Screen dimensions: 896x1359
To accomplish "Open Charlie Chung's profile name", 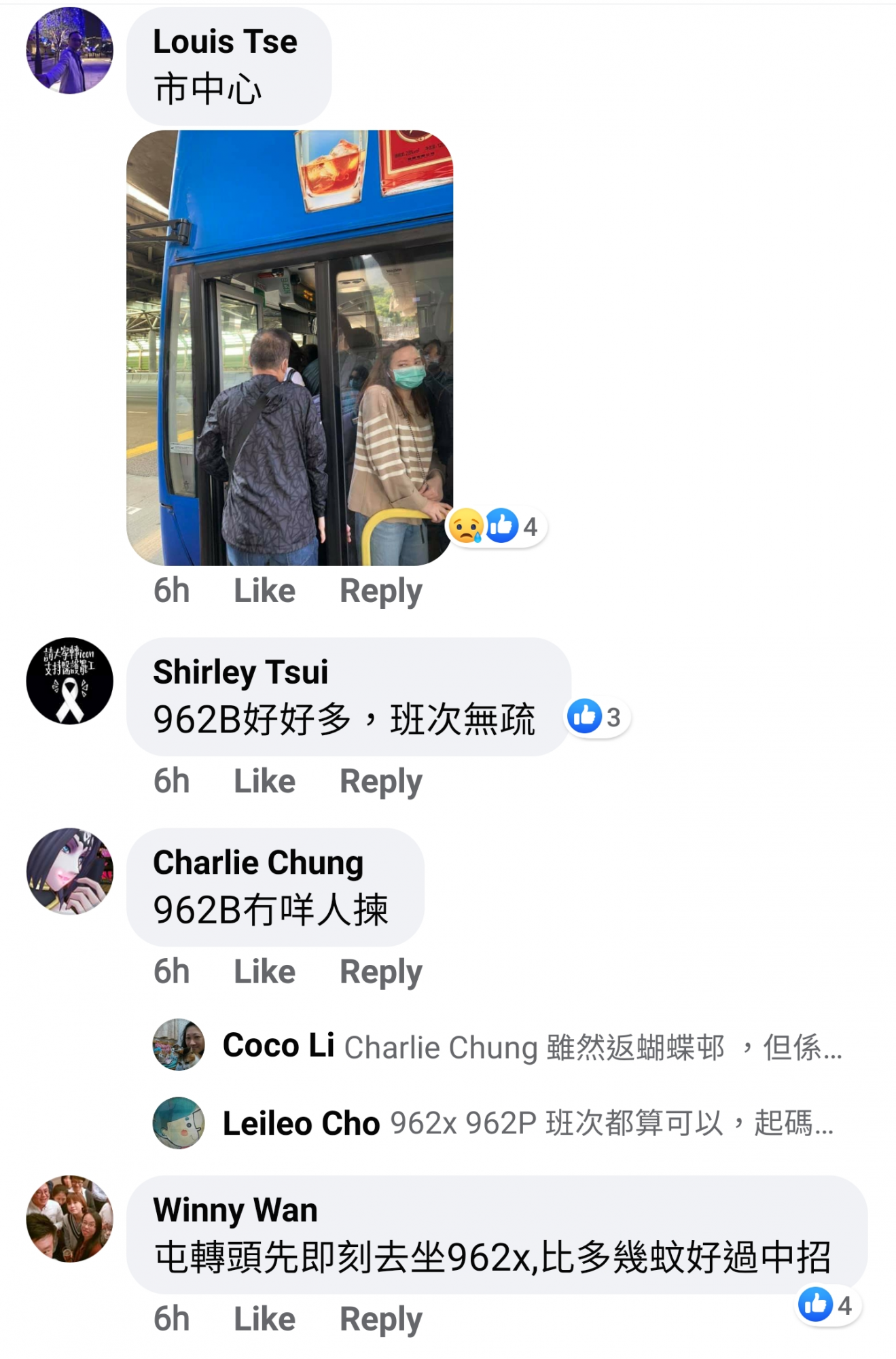I will [257, 862].
